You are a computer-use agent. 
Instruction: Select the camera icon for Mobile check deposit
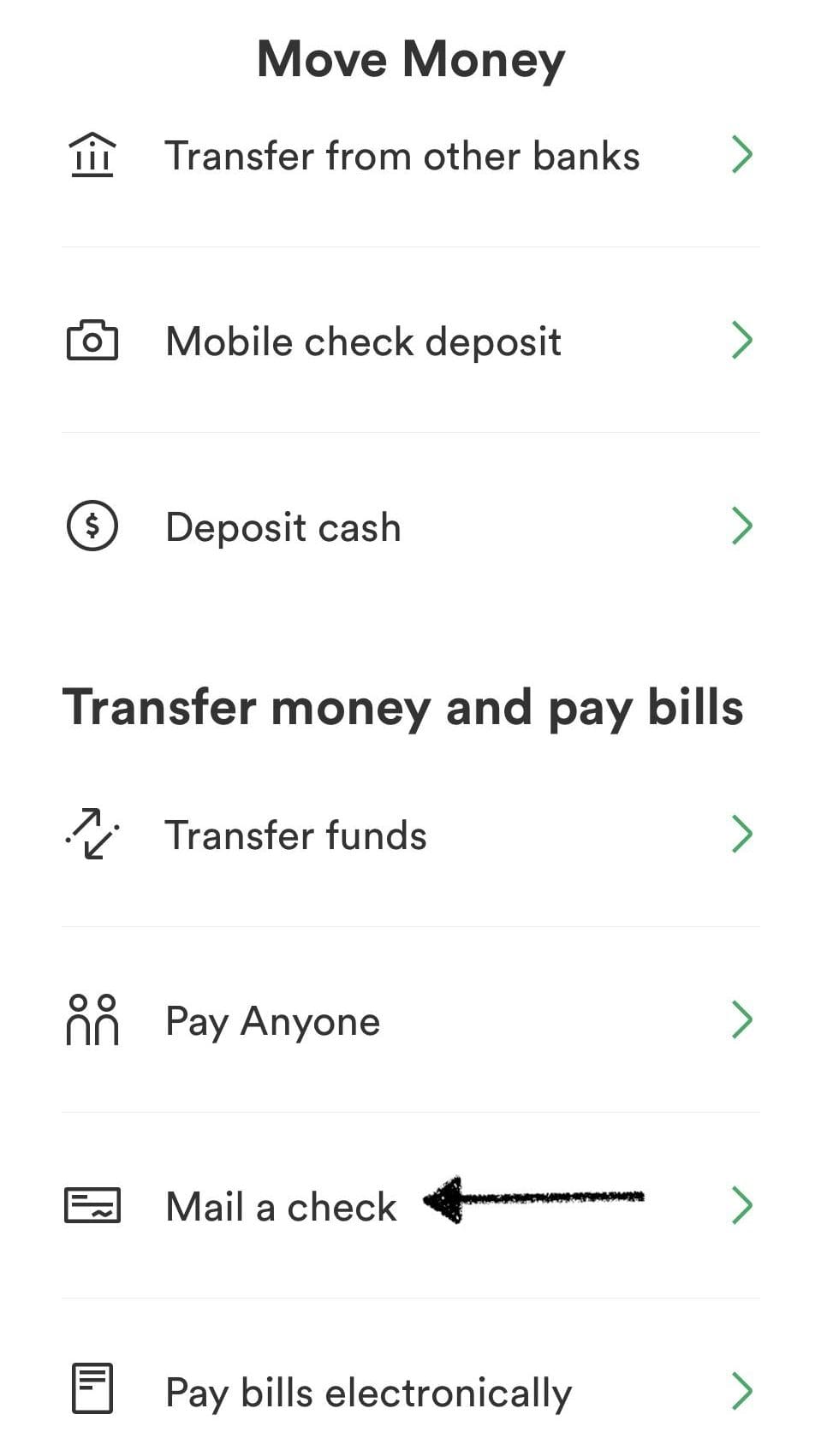[x=92, y=341]
